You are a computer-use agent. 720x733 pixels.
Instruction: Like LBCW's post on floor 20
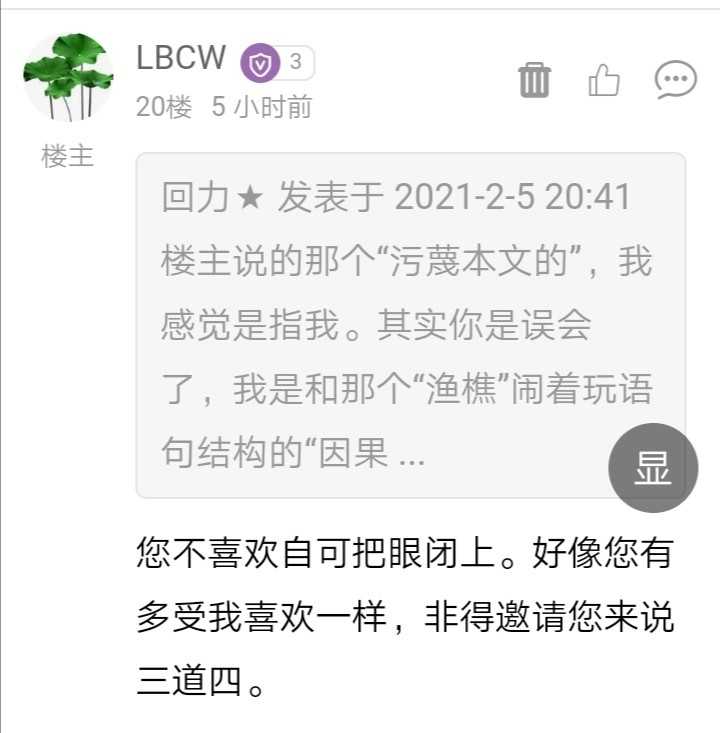(604, 79)
